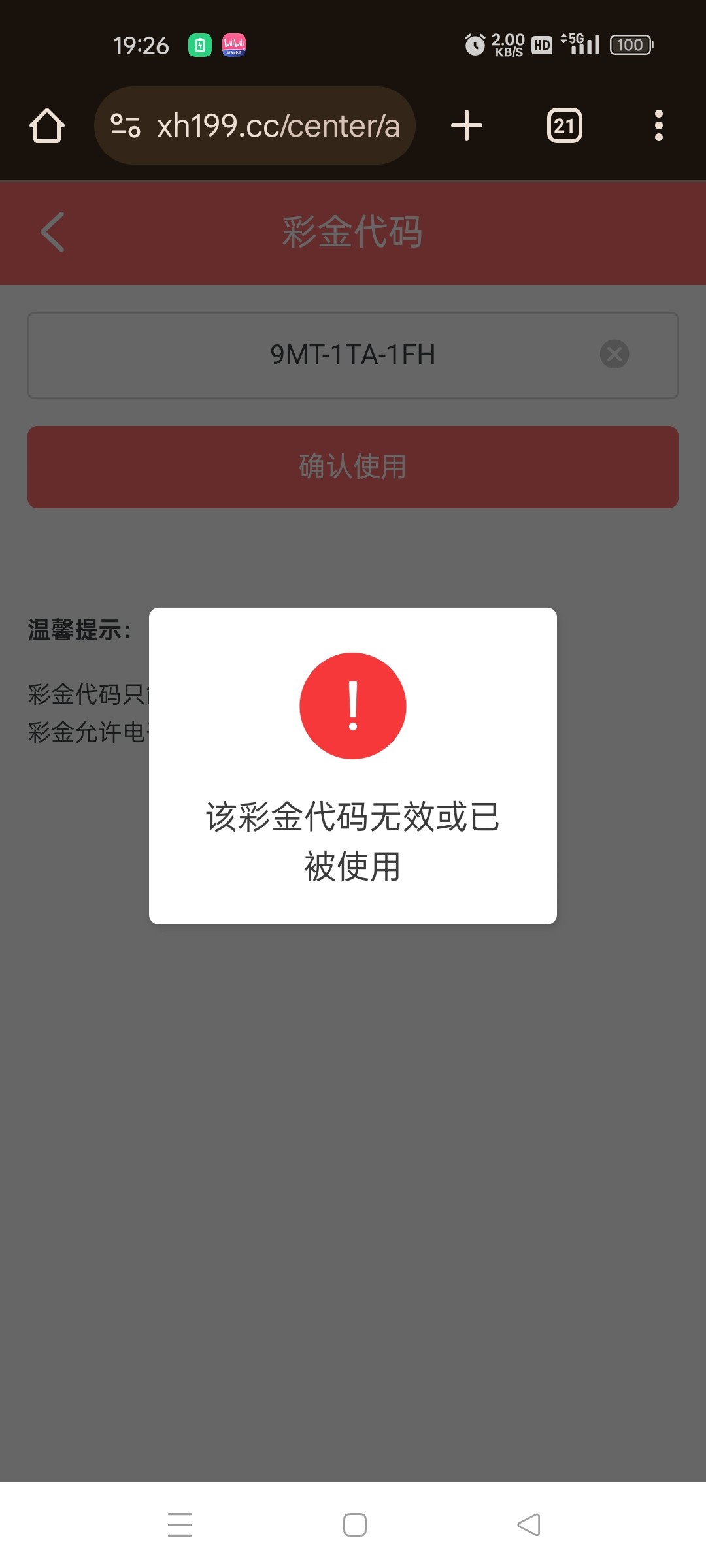
Task: Open a new browser tab
Action: coord(467,125)
